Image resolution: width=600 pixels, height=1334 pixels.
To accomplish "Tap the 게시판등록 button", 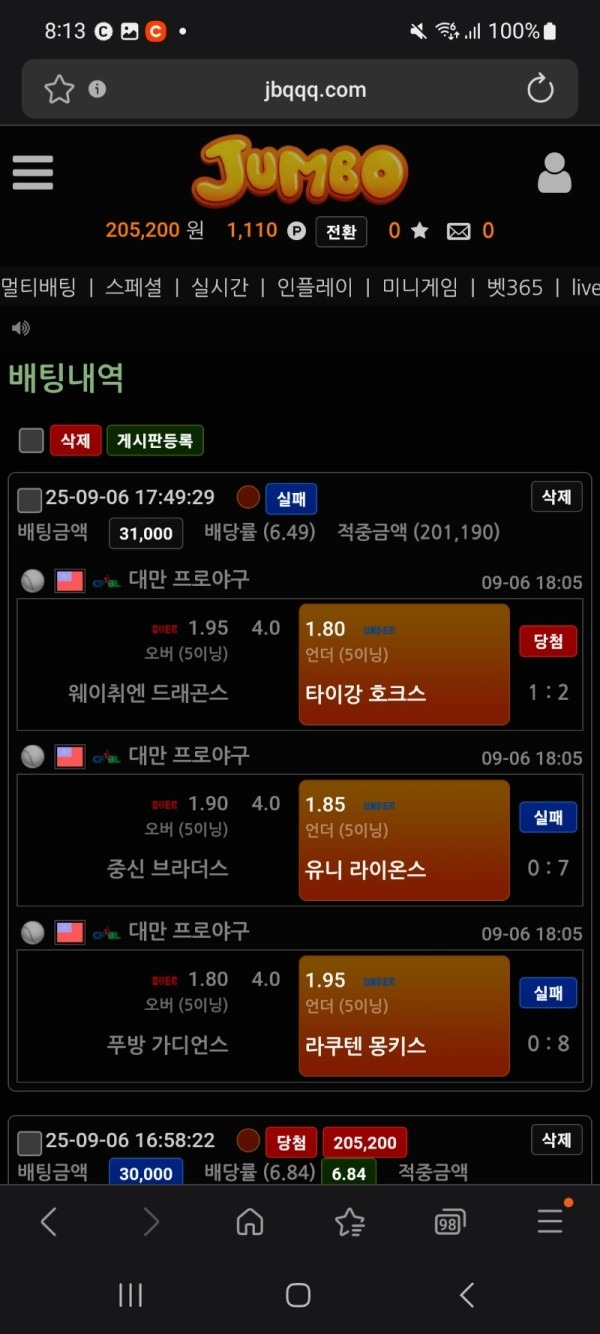I will click(x=155, y=440).
